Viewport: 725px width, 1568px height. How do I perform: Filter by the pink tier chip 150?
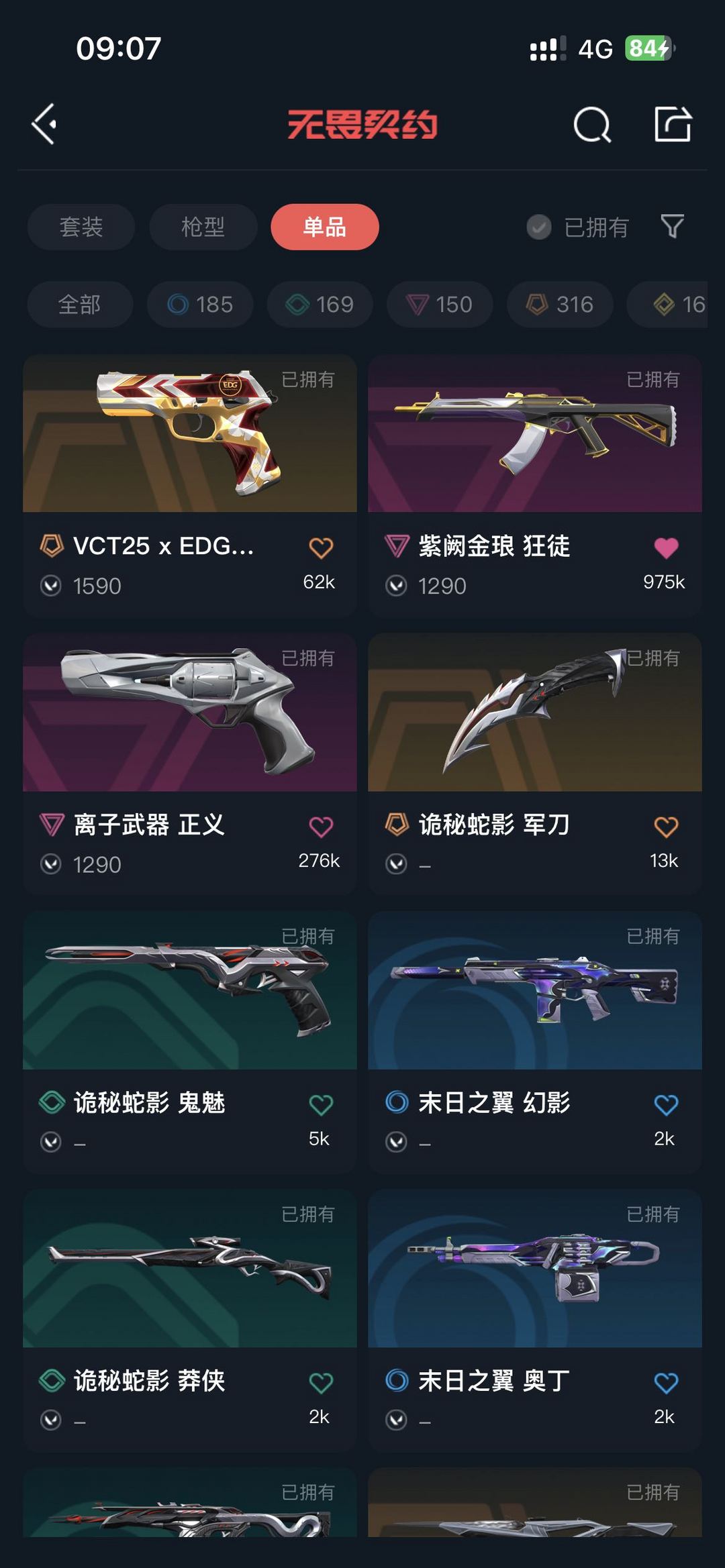click(440, 305)
